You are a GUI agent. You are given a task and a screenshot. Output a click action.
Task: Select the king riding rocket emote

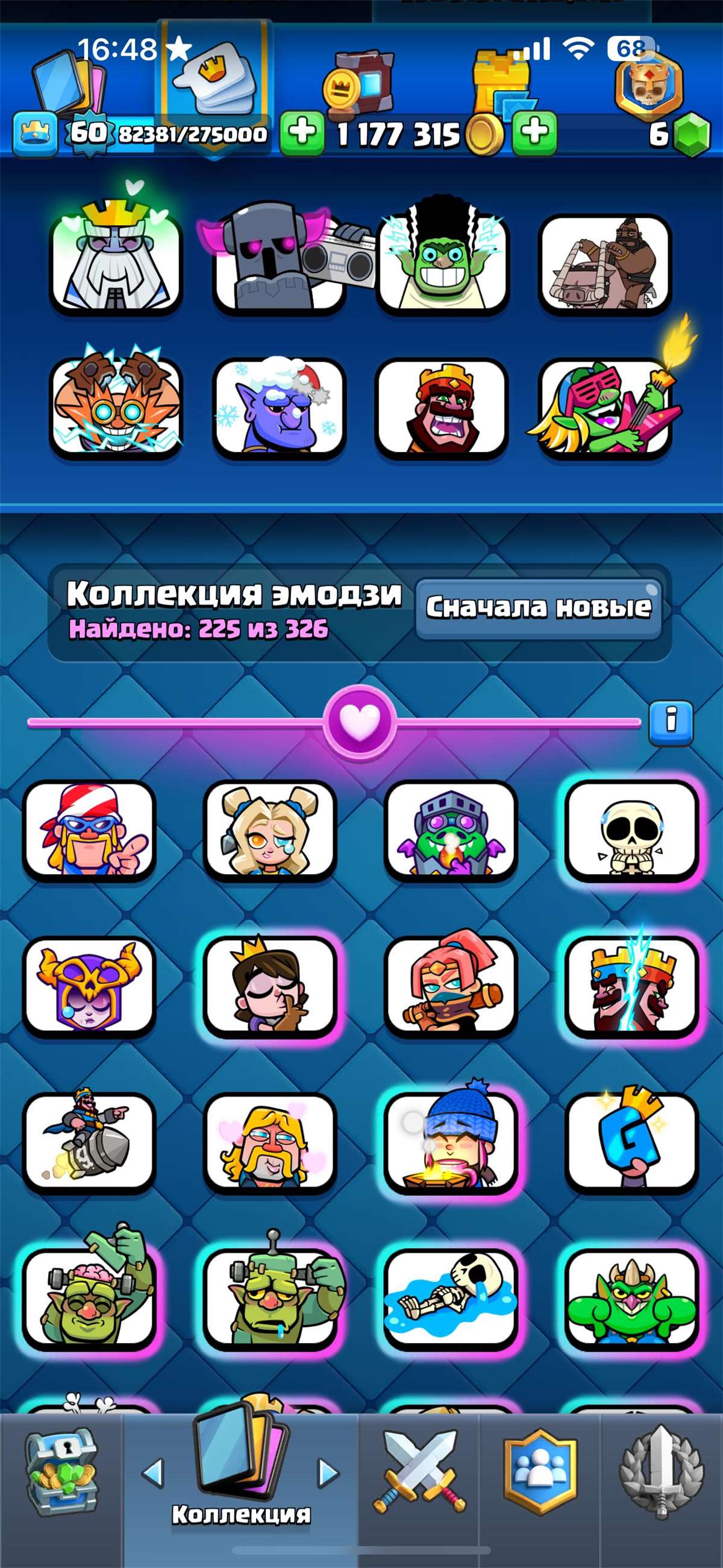[89, 1141]
